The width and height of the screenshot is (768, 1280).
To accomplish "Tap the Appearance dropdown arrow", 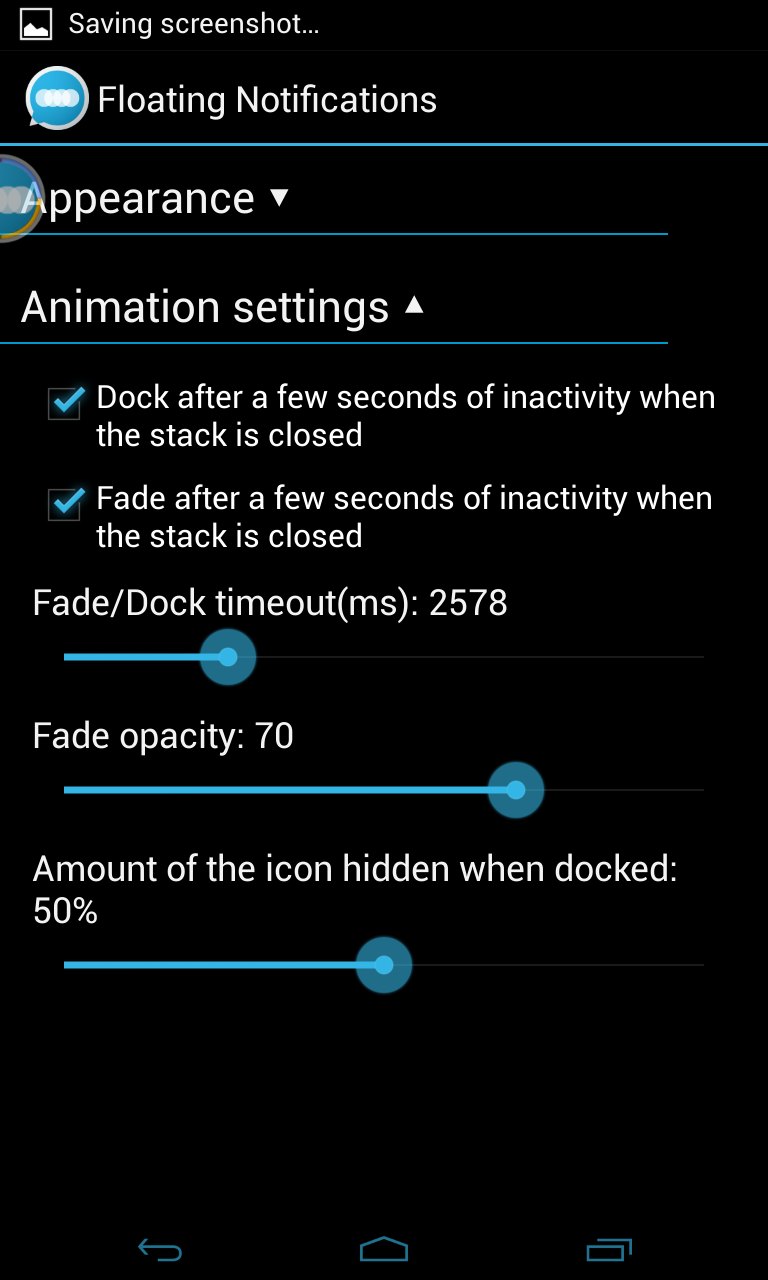I will tap(280, 198).
